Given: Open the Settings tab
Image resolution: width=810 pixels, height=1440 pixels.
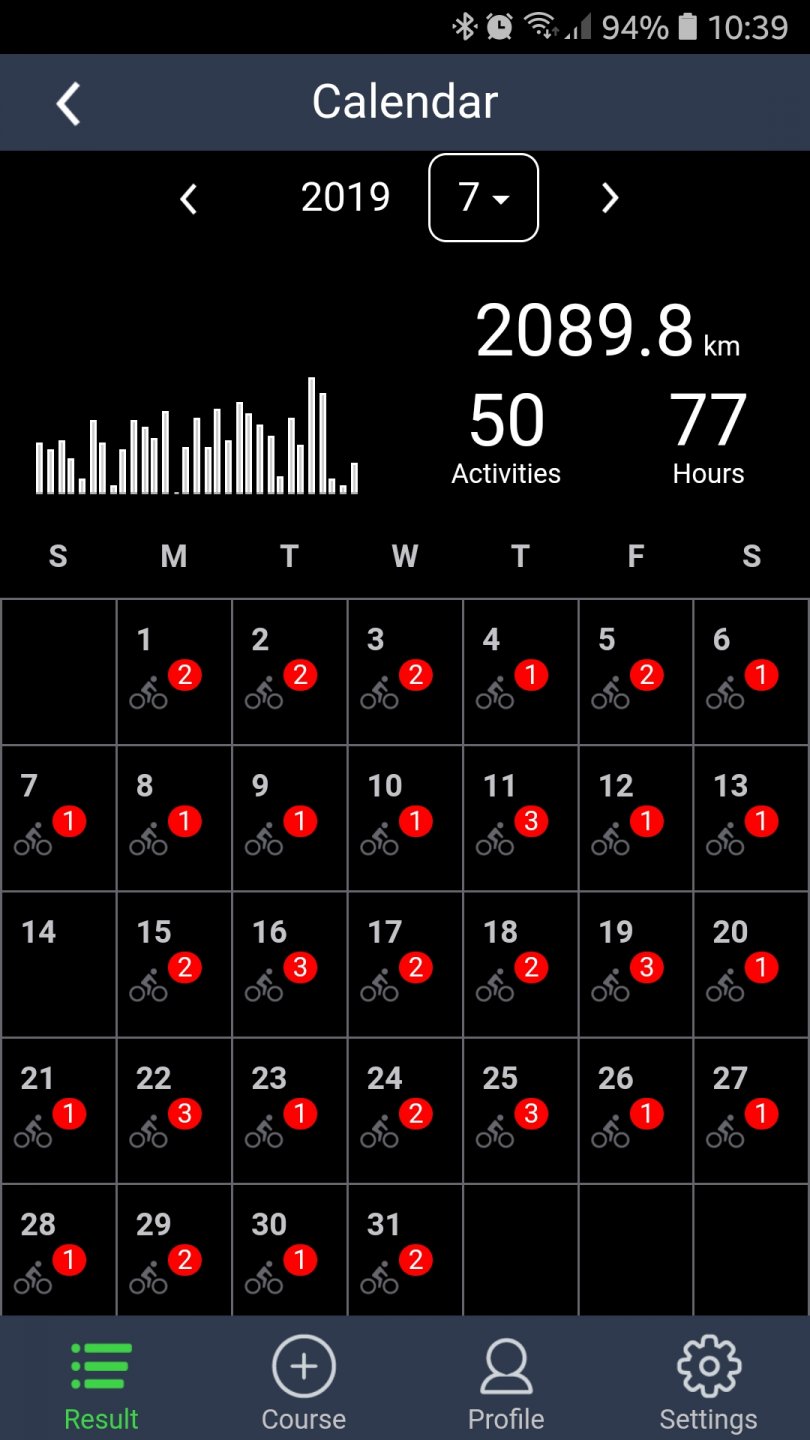Looking at the screenshot, I should tap(708, 1387).
